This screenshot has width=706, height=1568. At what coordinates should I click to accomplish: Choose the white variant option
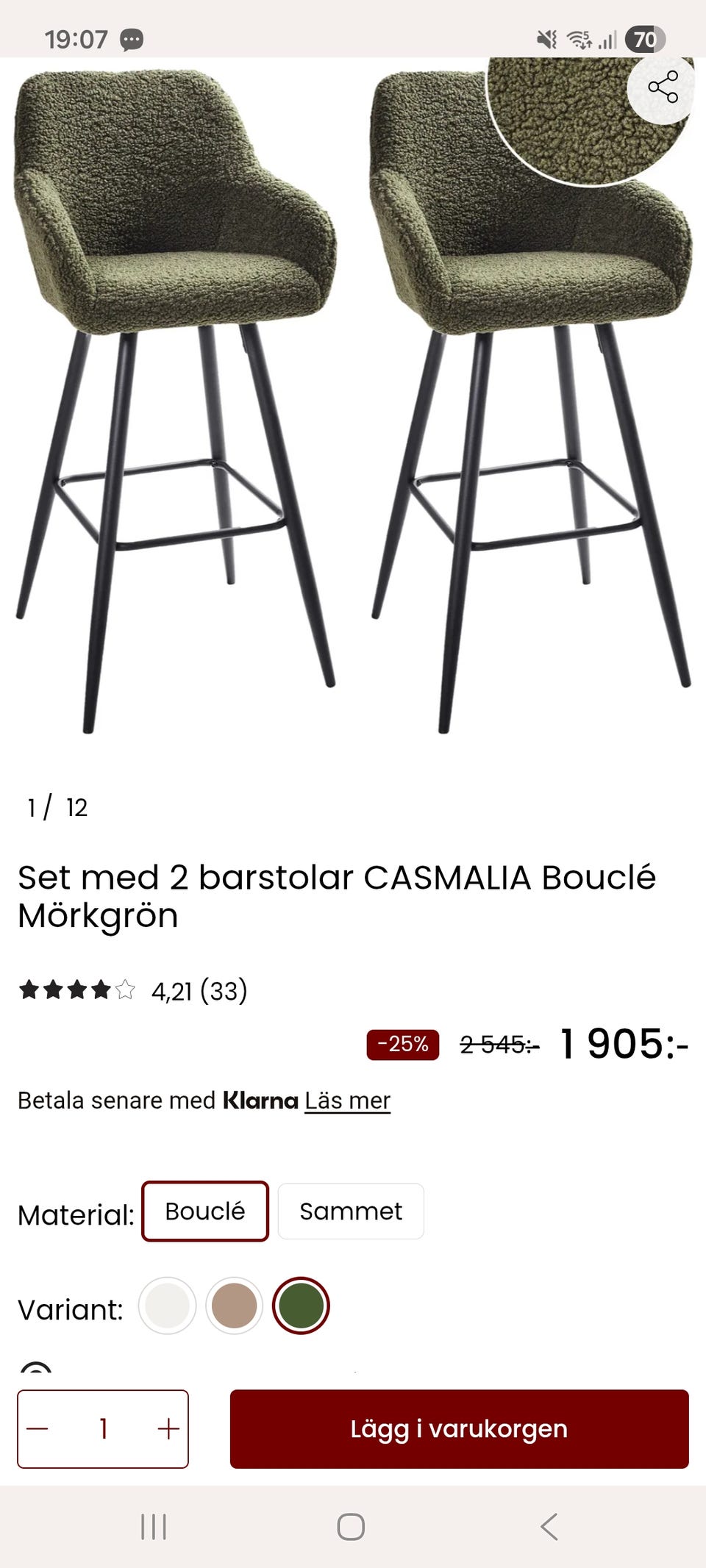tap(168, 1305)
